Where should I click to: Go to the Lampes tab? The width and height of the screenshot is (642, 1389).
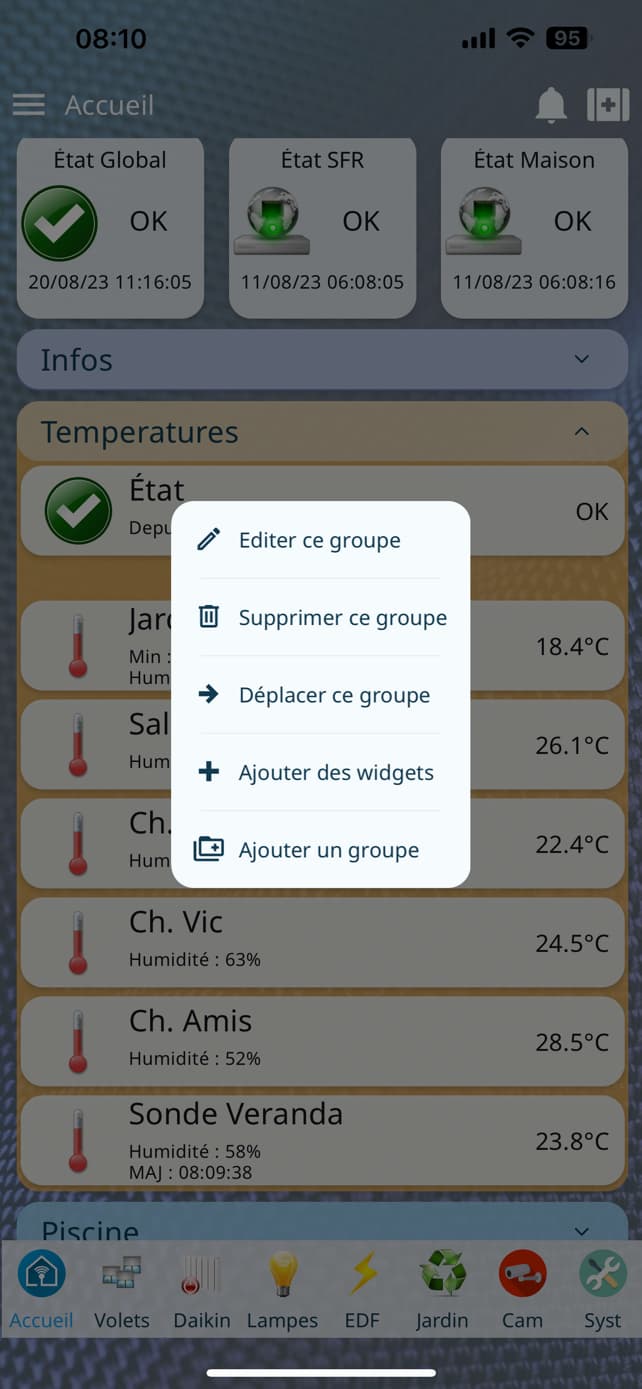pyautogui.click(x=282, y=1290)
